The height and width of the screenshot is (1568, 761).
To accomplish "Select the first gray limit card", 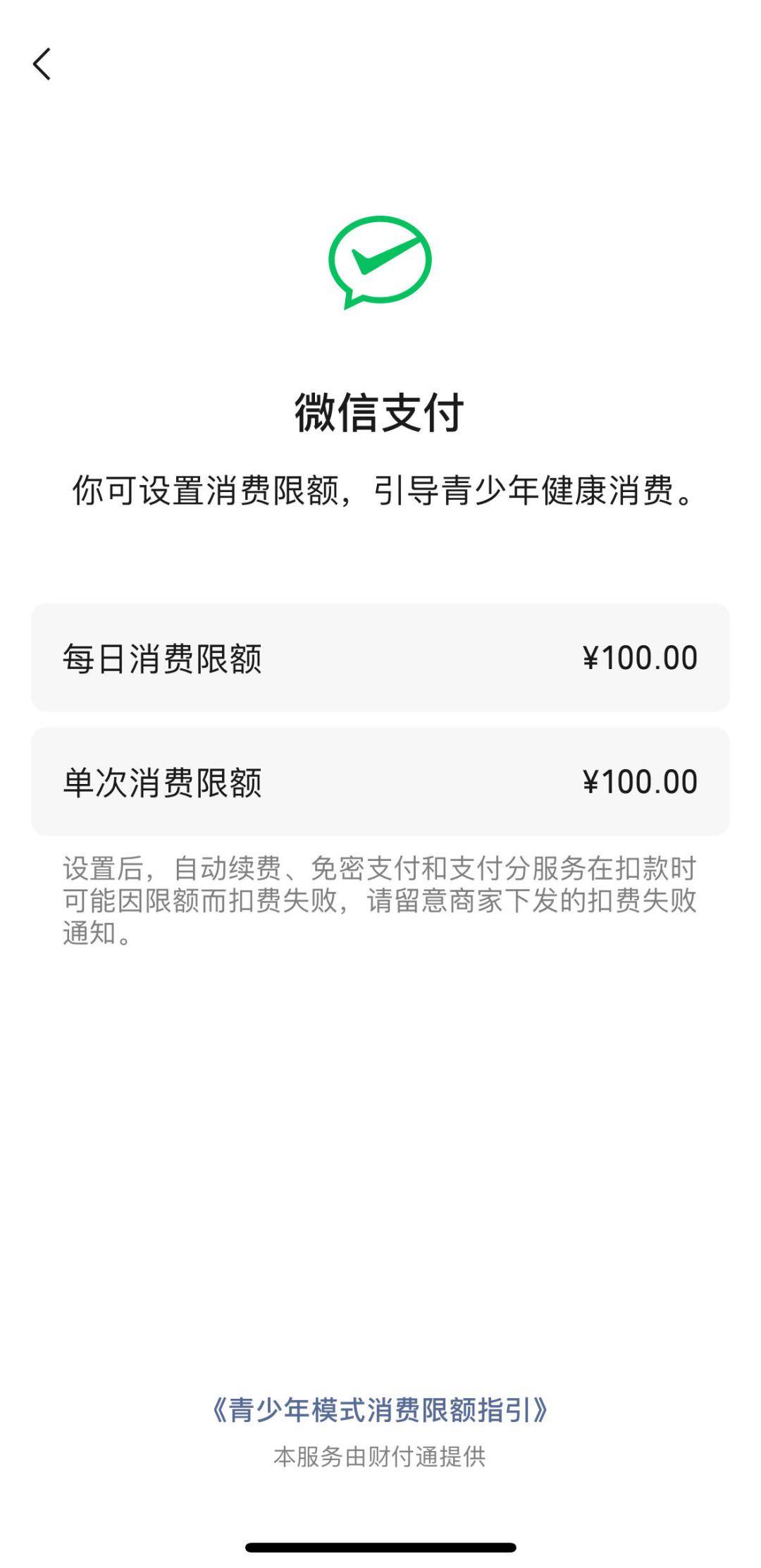I will [380, 656].
